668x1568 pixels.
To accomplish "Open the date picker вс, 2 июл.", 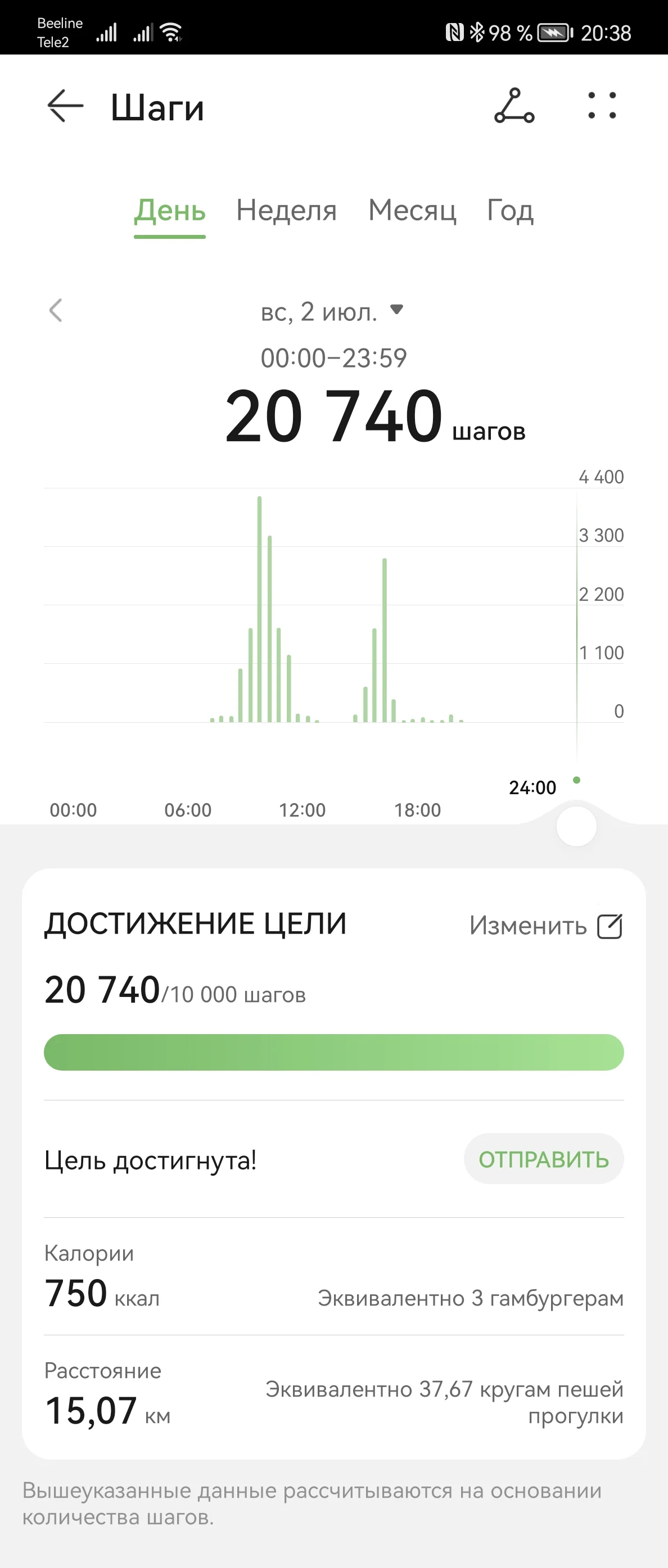I will pyautogui.click(x=332, y=312).
